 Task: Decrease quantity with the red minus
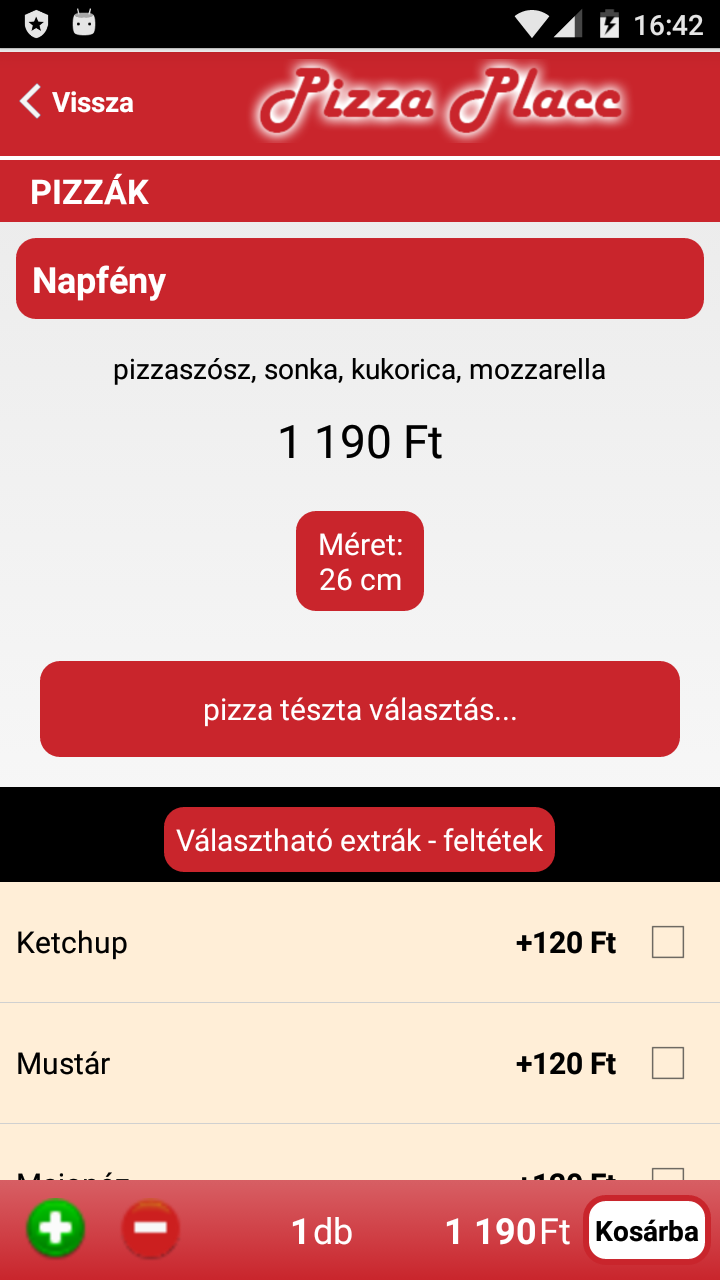click(151, 1228)
